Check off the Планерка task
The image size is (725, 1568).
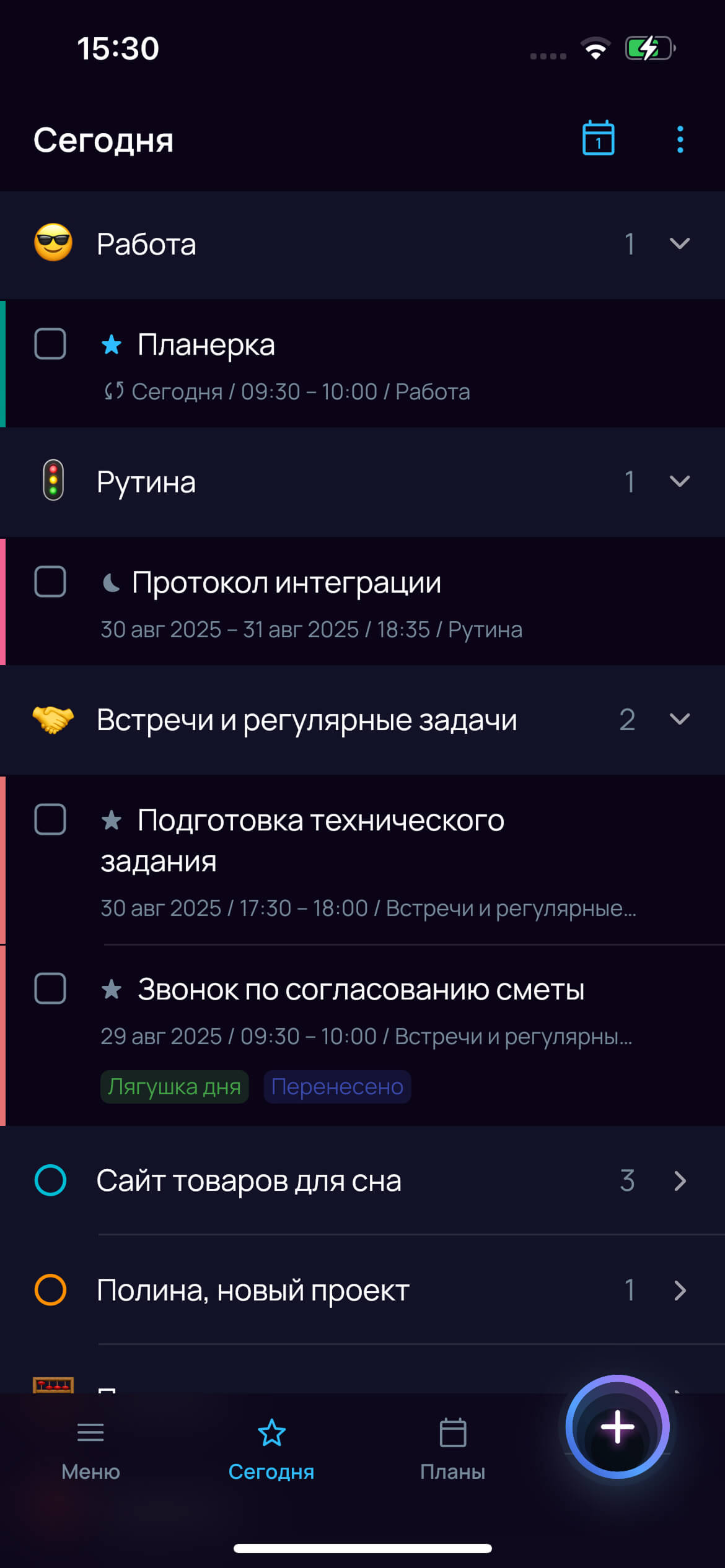pyautogui.click(x=50, y=344)
